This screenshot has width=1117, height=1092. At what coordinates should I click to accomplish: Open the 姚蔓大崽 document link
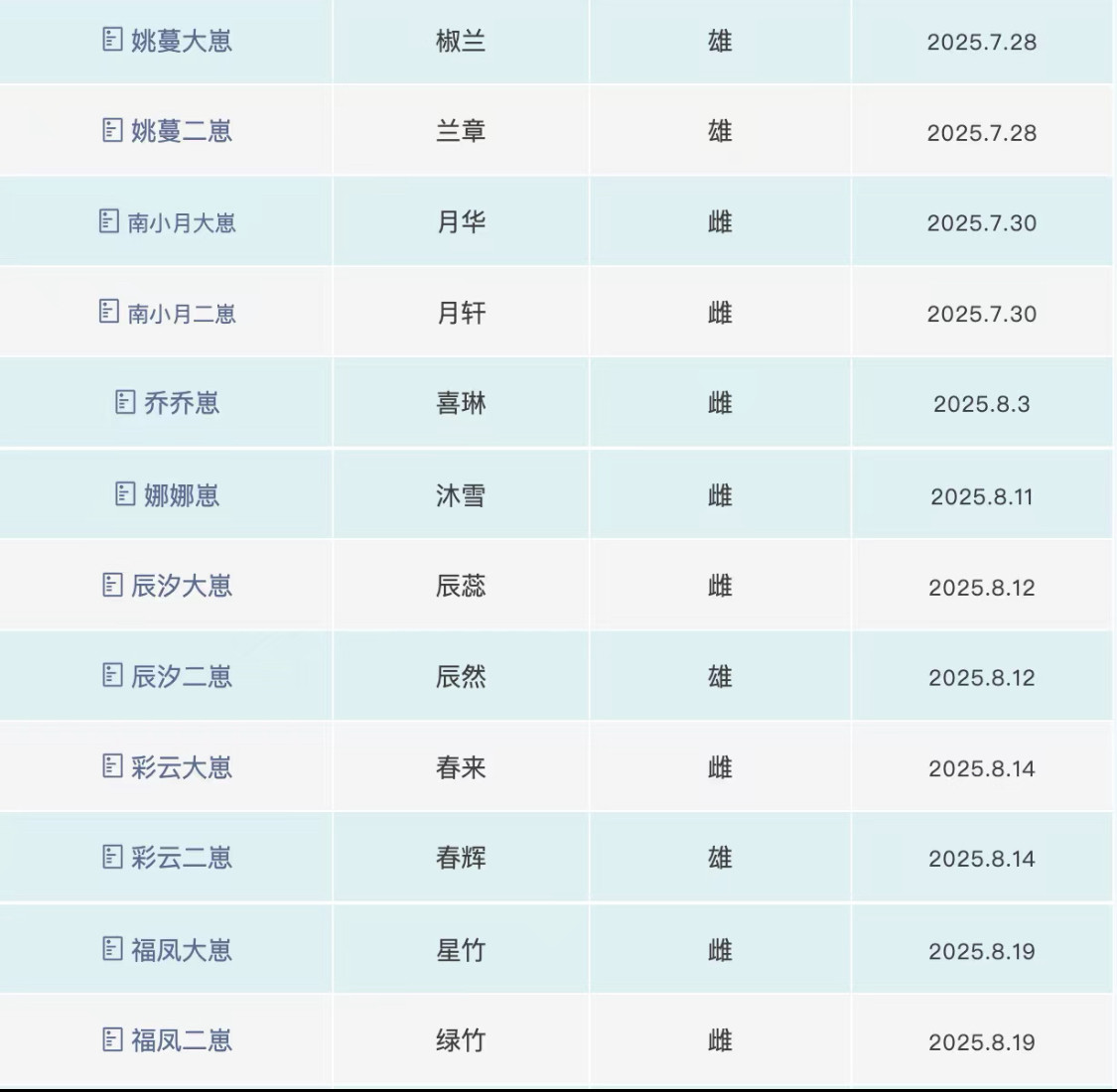[168, 41]
